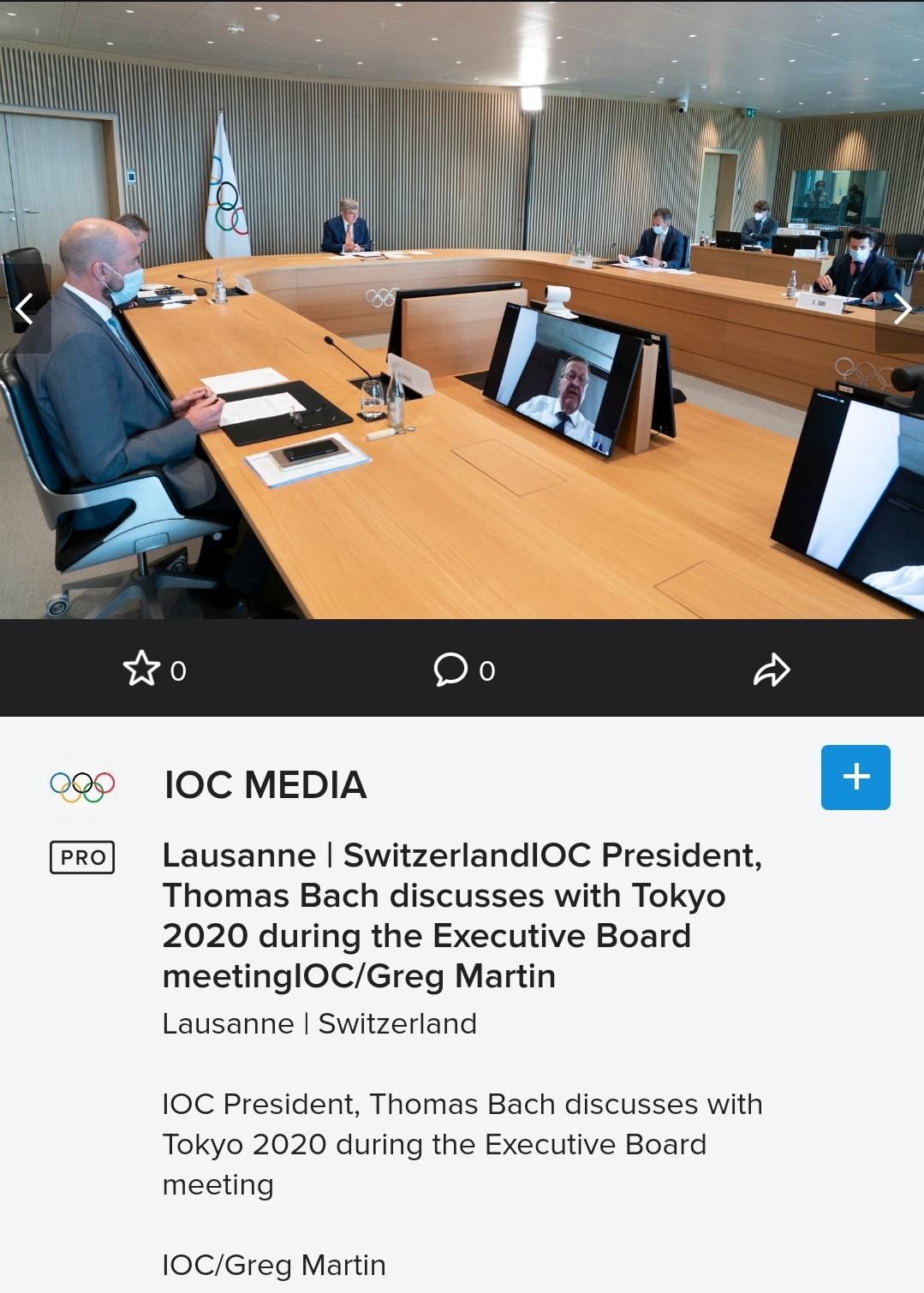Go to the previous photo
924x1293 pixels.
tap(25, 309)
